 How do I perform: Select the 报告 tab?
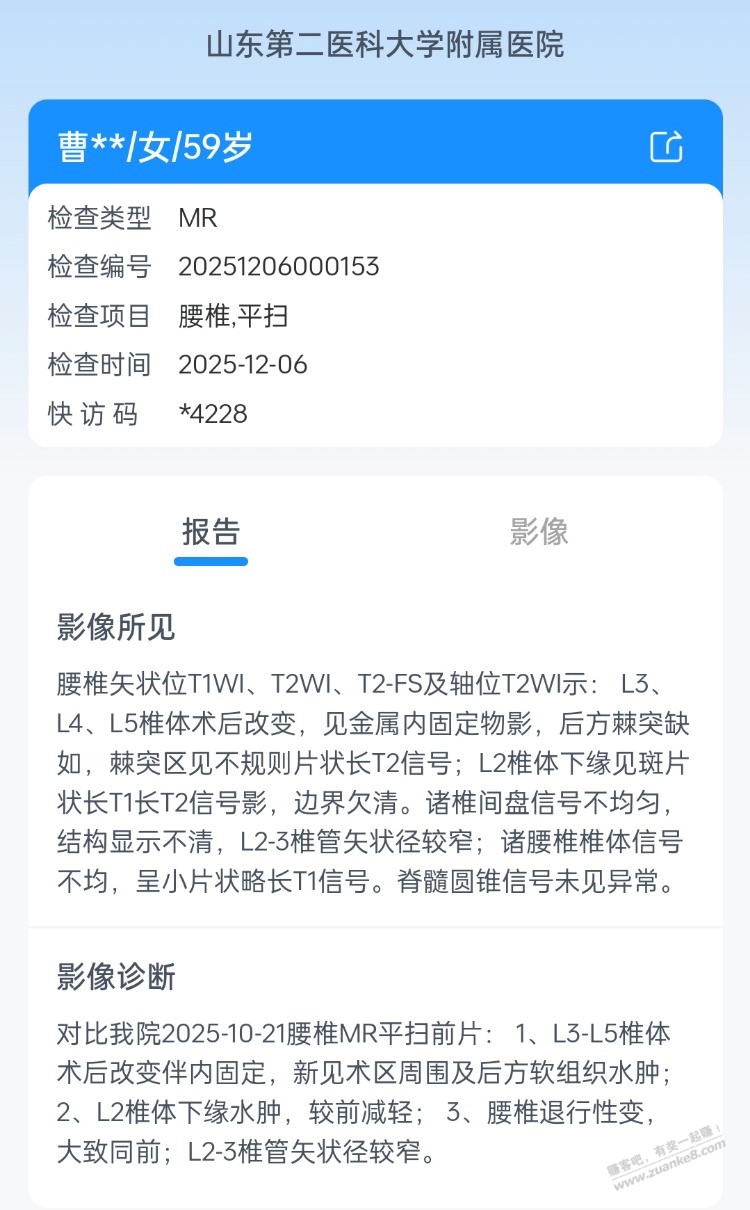click(x=212, y=532)
